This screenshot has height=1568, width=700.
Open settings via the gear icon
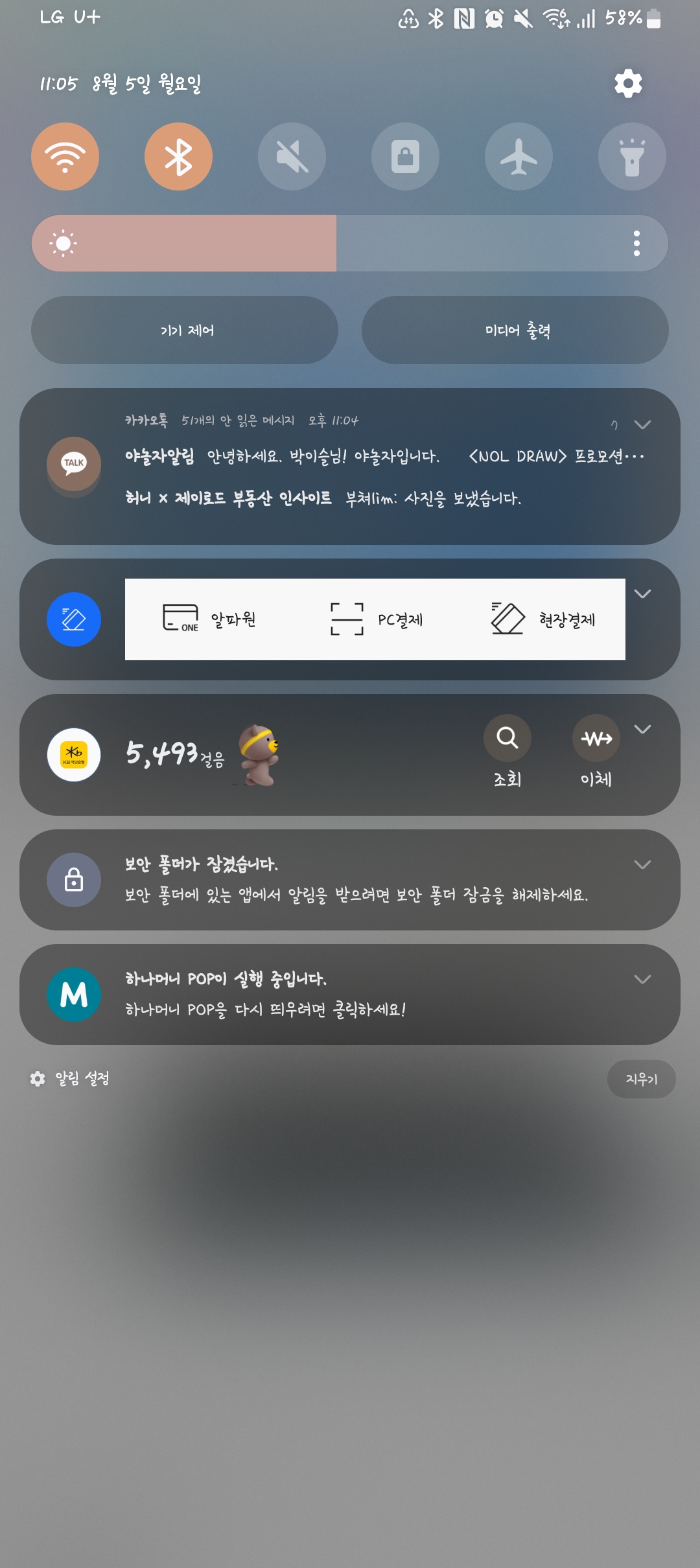pos(628,84)
